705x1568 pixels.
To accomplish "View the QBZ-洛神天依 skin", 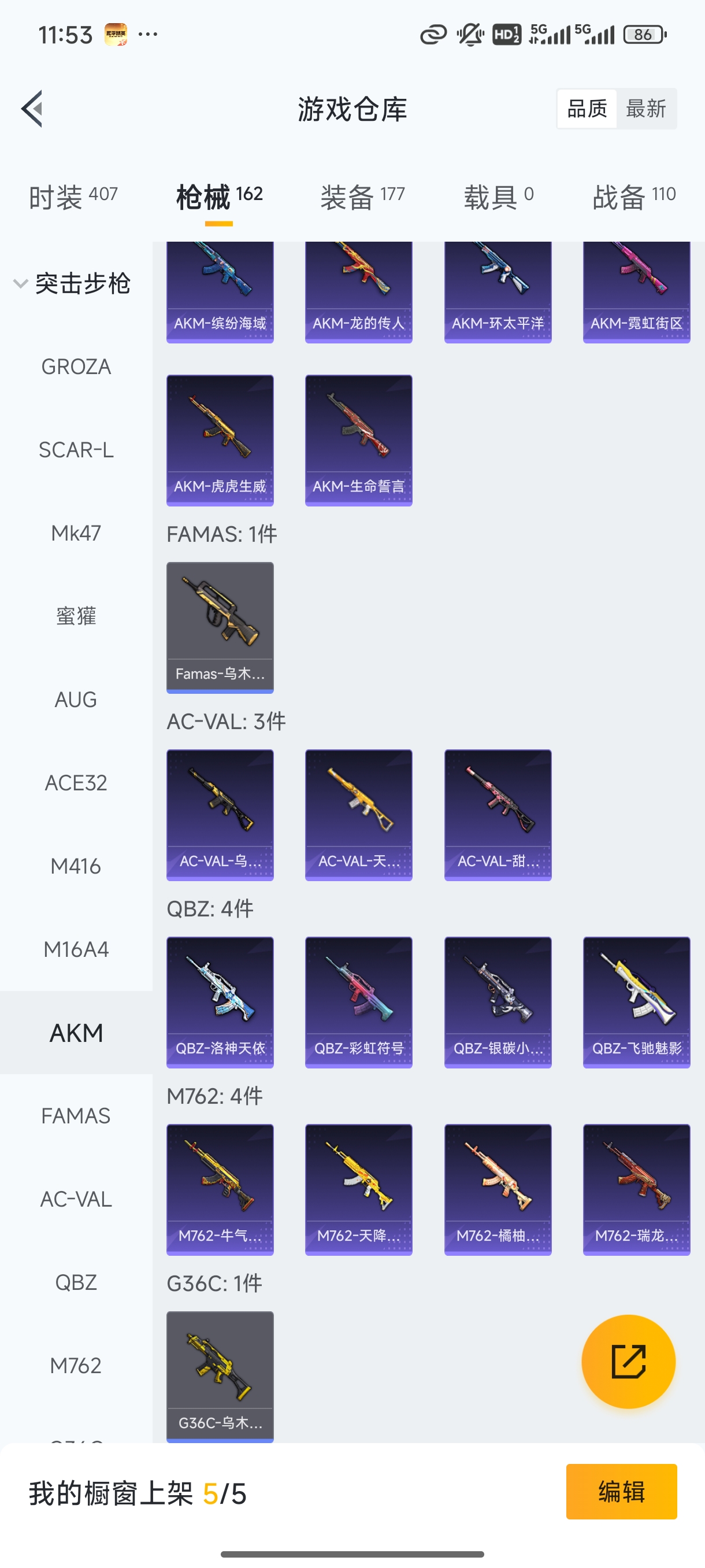I will [220, 1001].
